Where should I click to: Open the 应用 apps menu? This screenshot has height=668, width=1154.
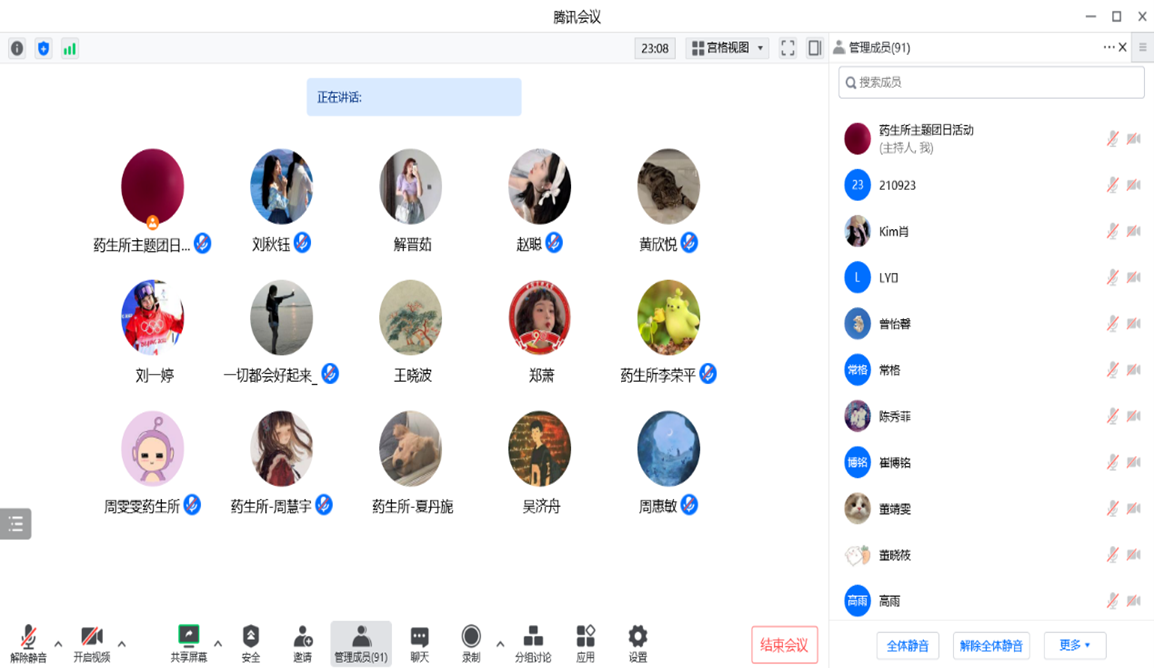(x=585, y=642)
